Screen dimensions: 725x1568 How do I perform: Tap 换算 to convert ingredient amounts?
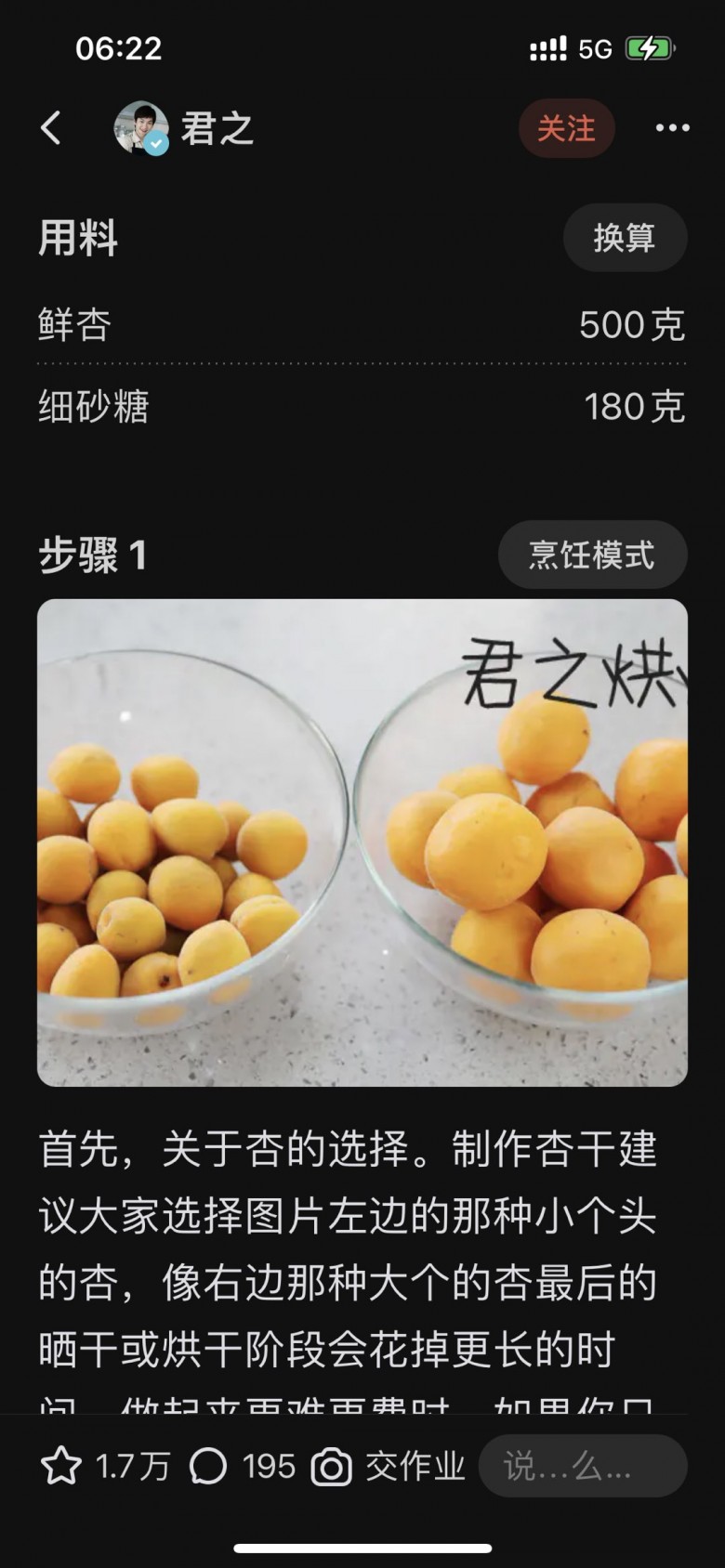(x=625, y=238)
